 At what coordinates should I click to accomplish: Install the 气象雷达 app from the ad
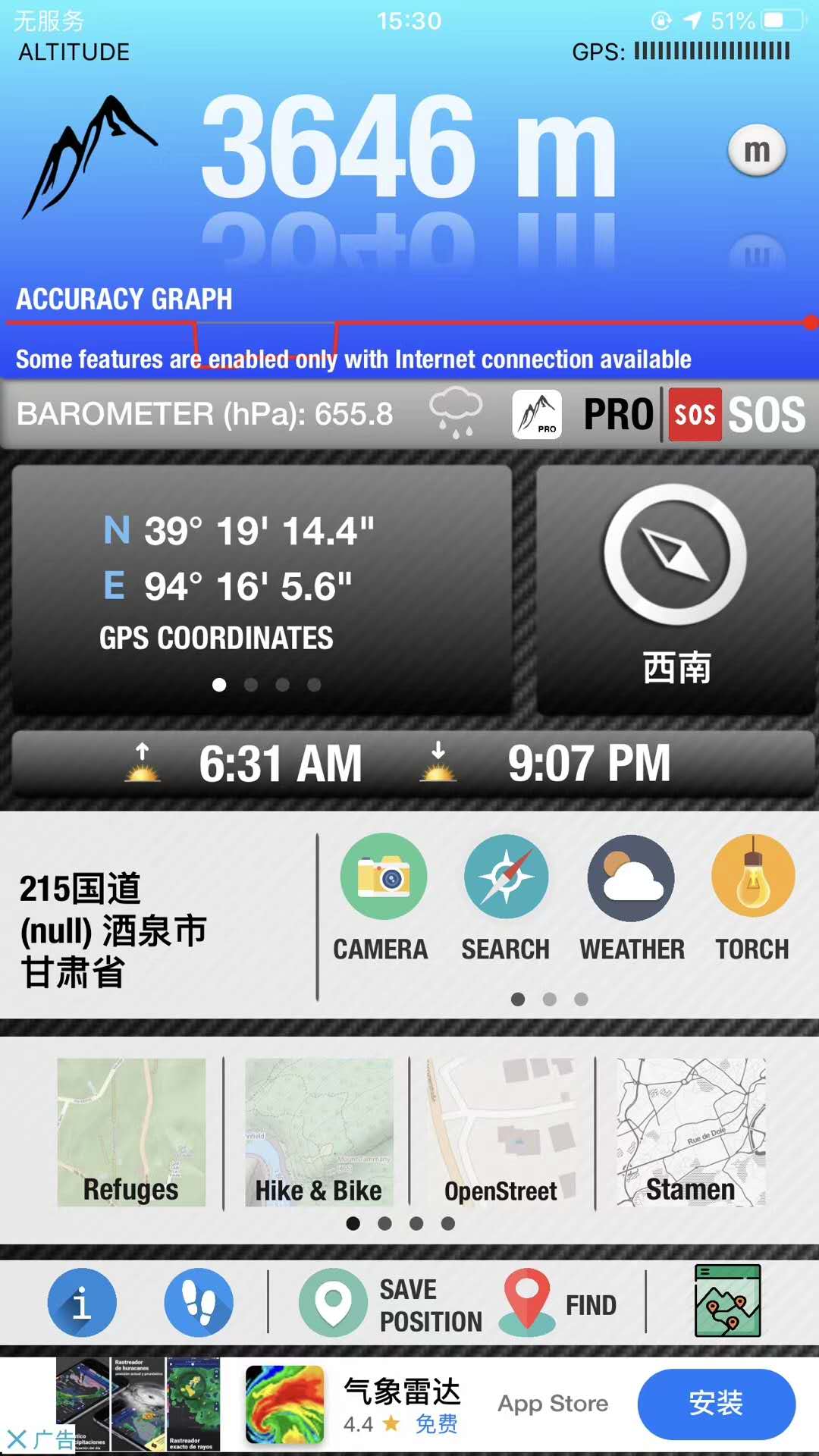[x=716, y=1404]
